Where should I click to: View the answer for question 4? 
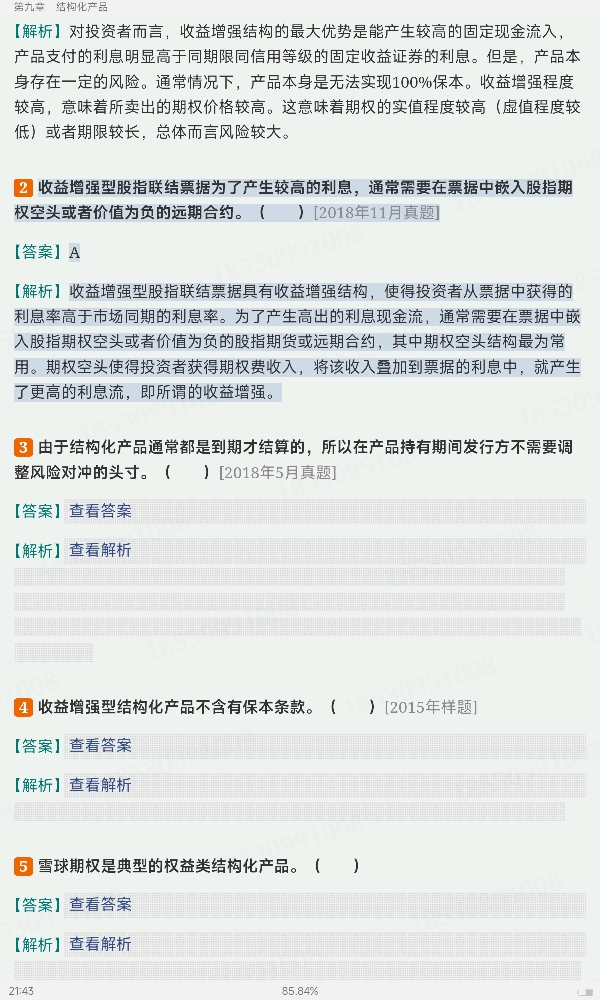click(x=100, y=746)
